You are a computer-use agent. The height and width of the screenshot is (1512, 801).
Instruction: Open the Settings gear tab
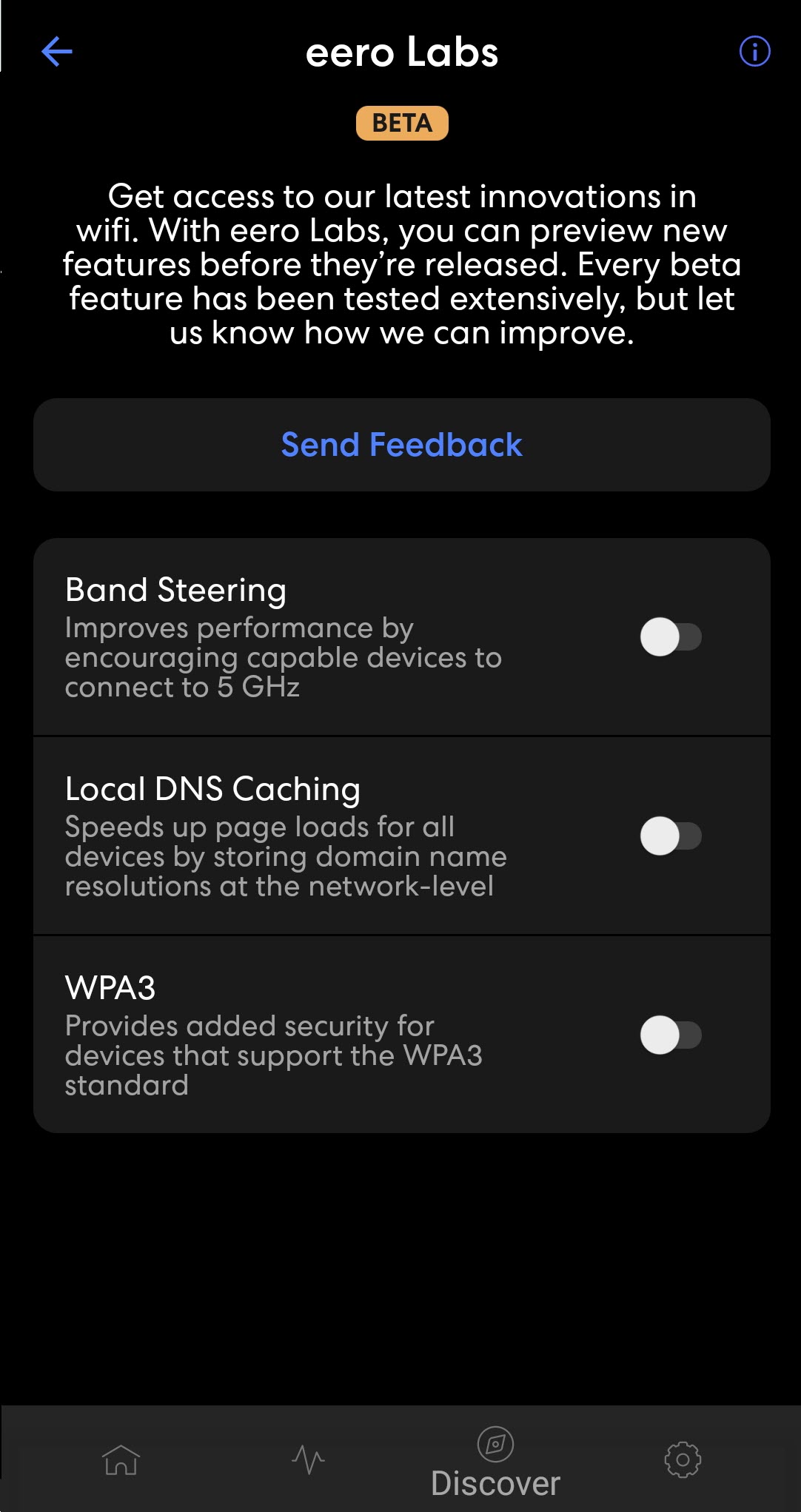683,1459
